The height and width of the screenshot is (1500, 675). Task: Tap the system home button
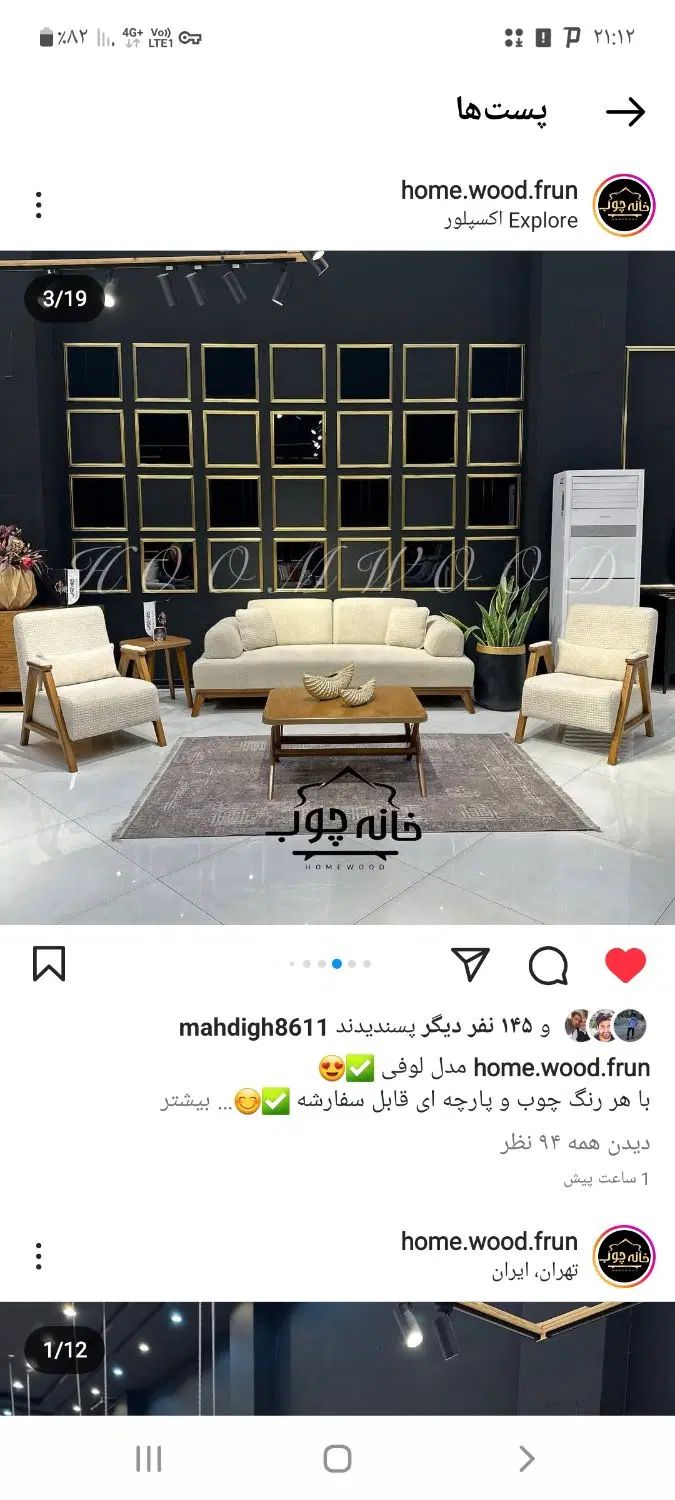tap(337, 1459)
